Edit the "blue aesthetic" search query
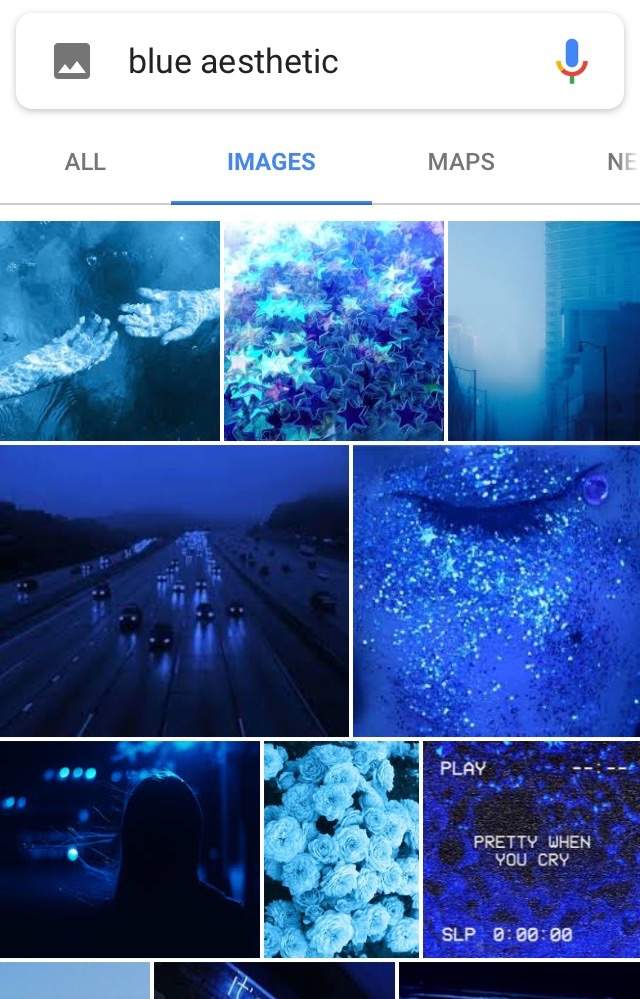640x999 pixels. 233,62
